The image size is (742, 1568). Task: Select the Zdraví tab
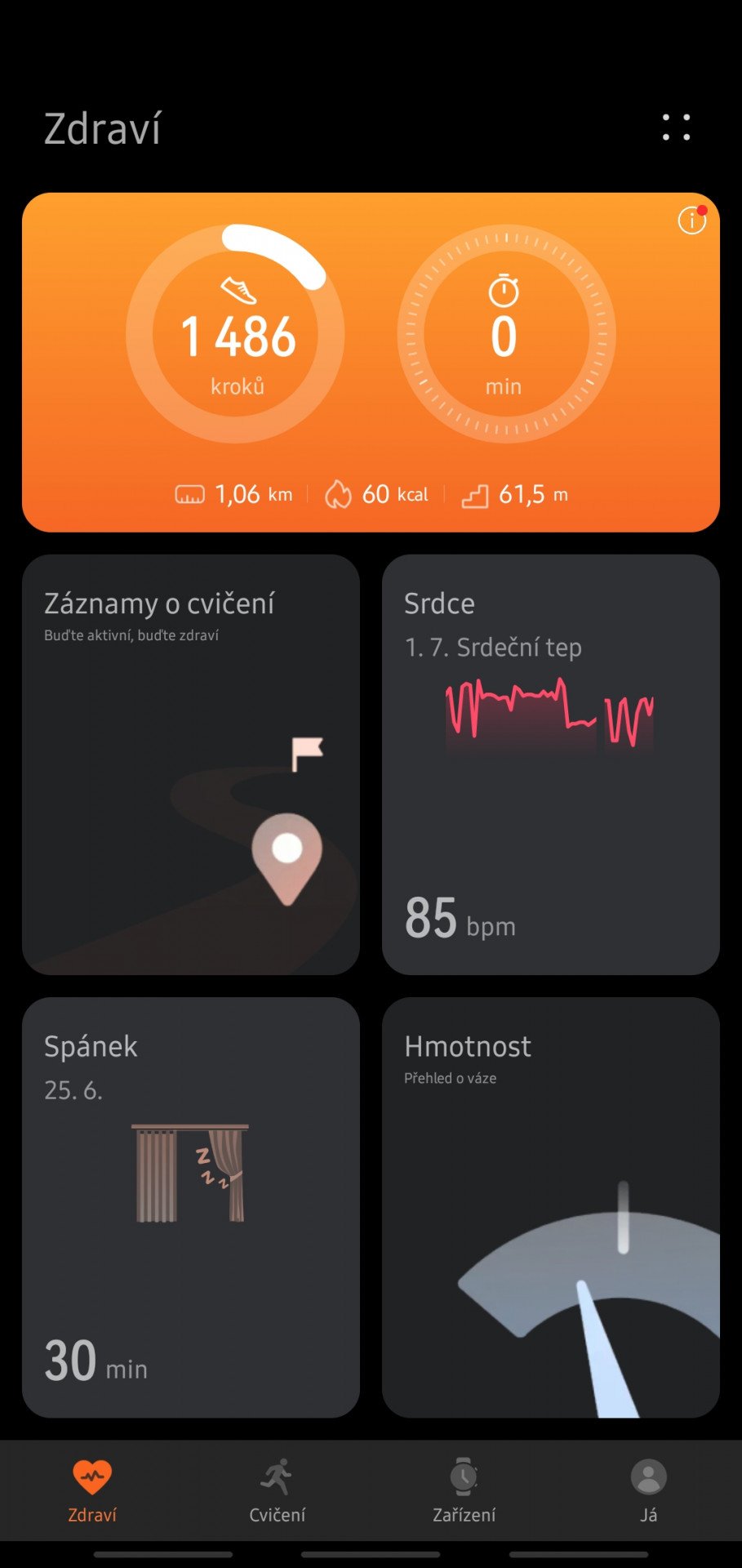pos(92,1490)
